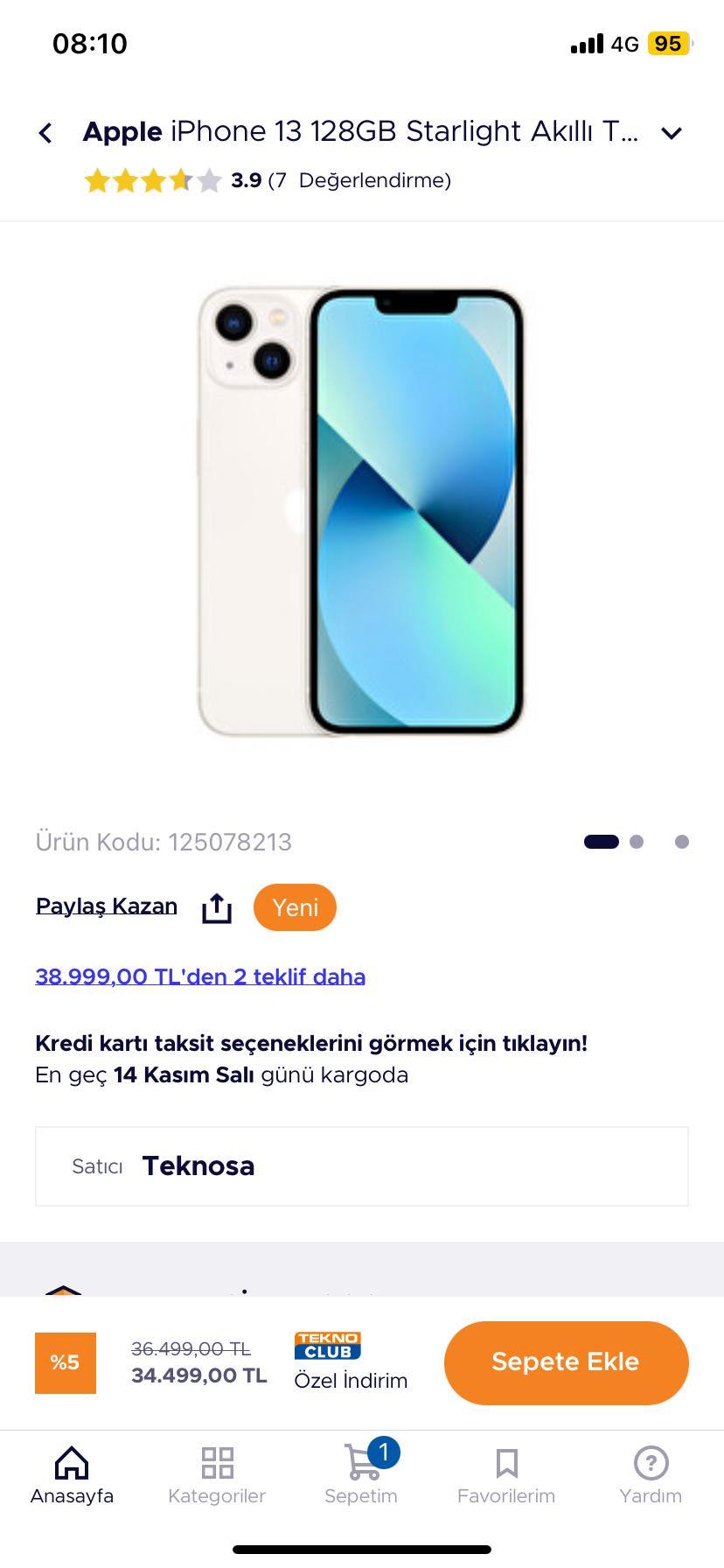The image size is (724, 1568).
Task: Expand the product title chevron
Action: point(671,133)
